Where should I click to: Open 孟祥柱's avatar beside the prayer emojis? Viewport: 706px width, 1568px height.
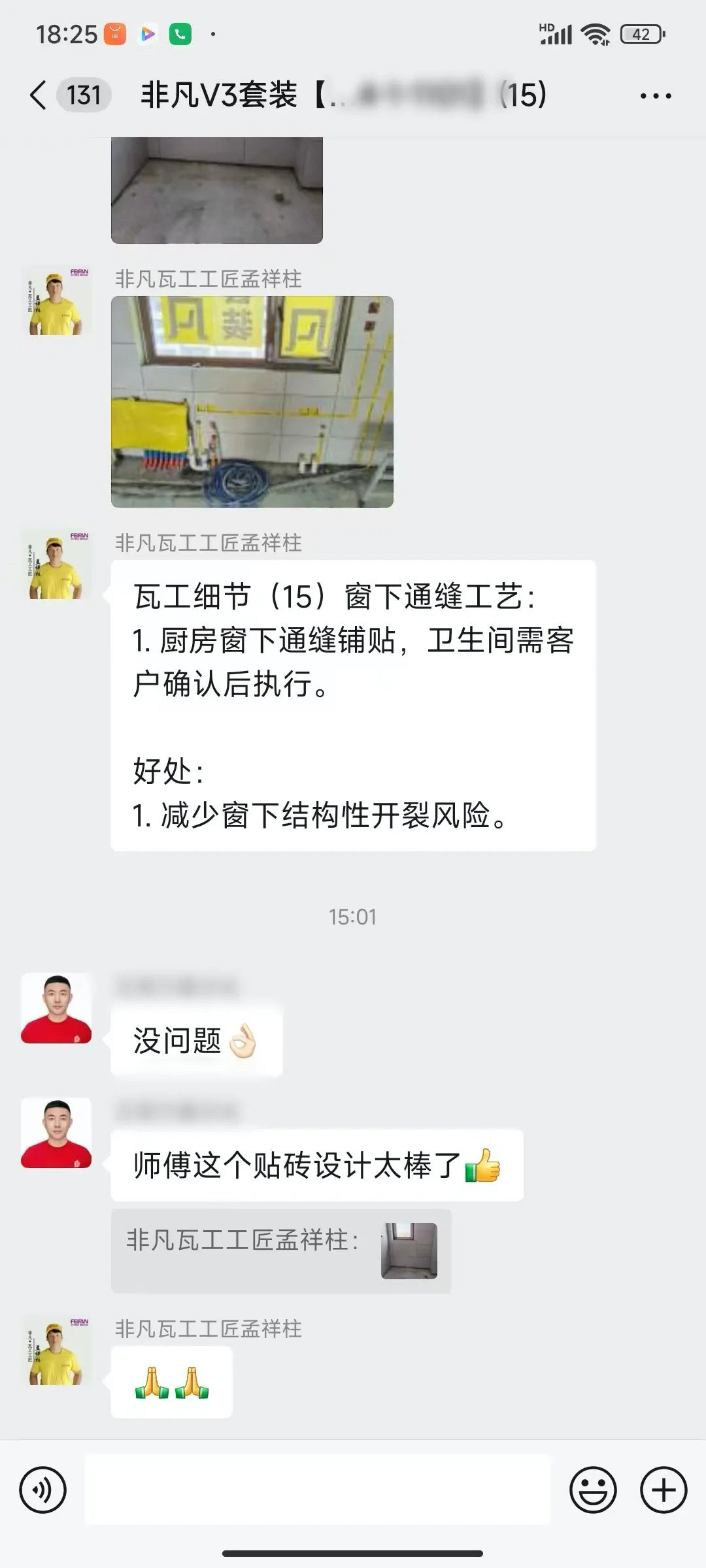56,1351
